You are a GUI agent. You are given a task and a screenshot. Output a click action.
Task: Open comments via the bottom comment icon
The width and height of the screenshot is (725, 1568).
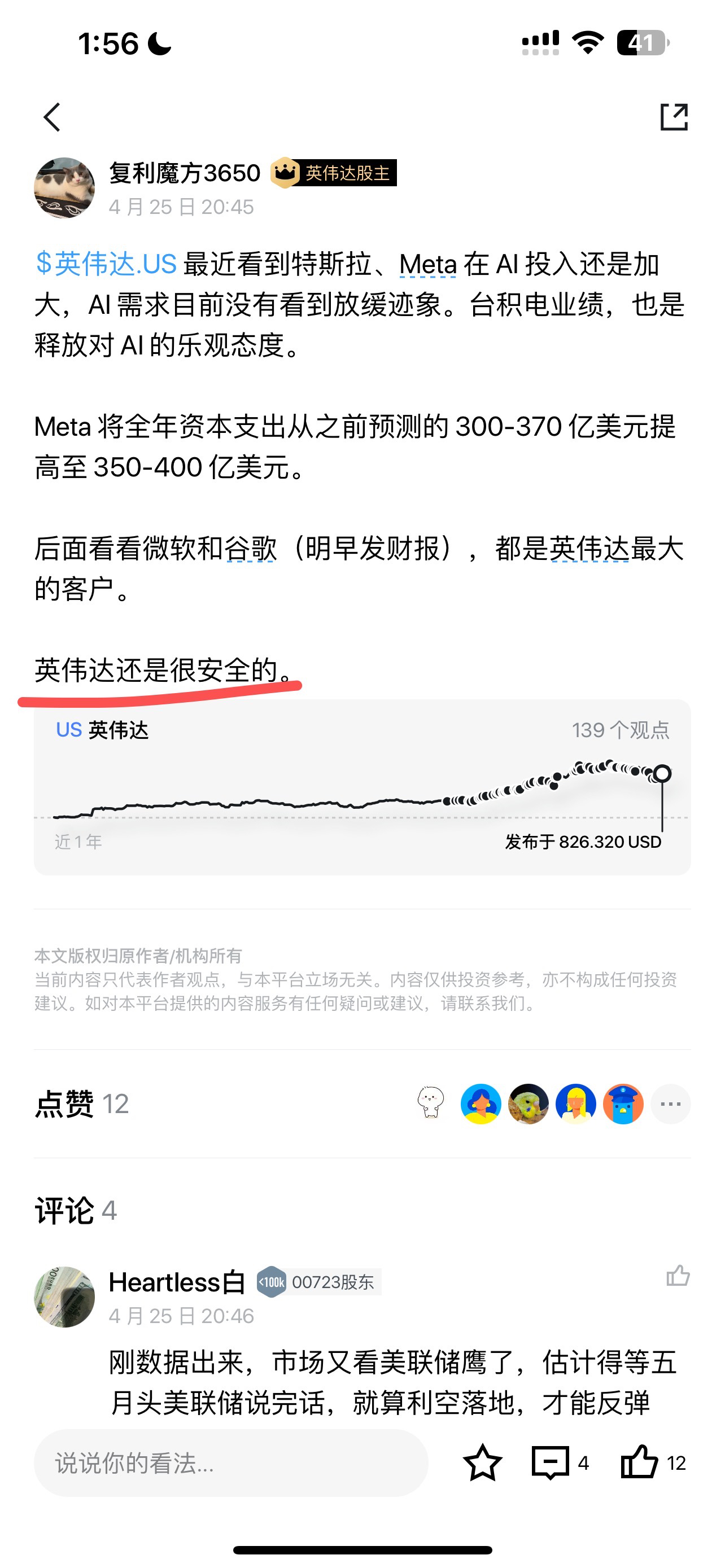click(x=551, y=1462)
